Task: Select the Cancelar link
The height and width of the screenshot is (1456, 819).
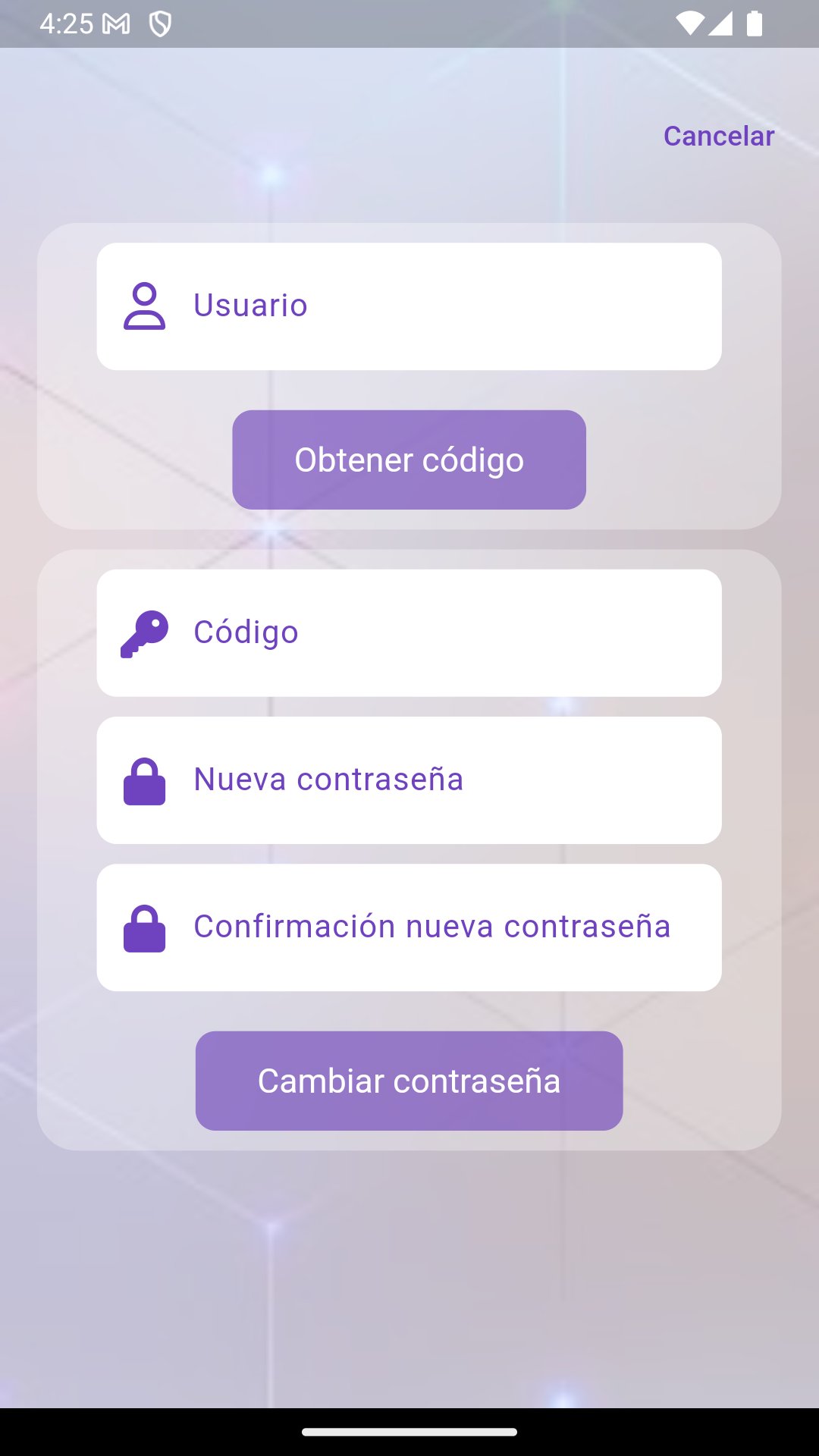Action: tap(718, 136)
